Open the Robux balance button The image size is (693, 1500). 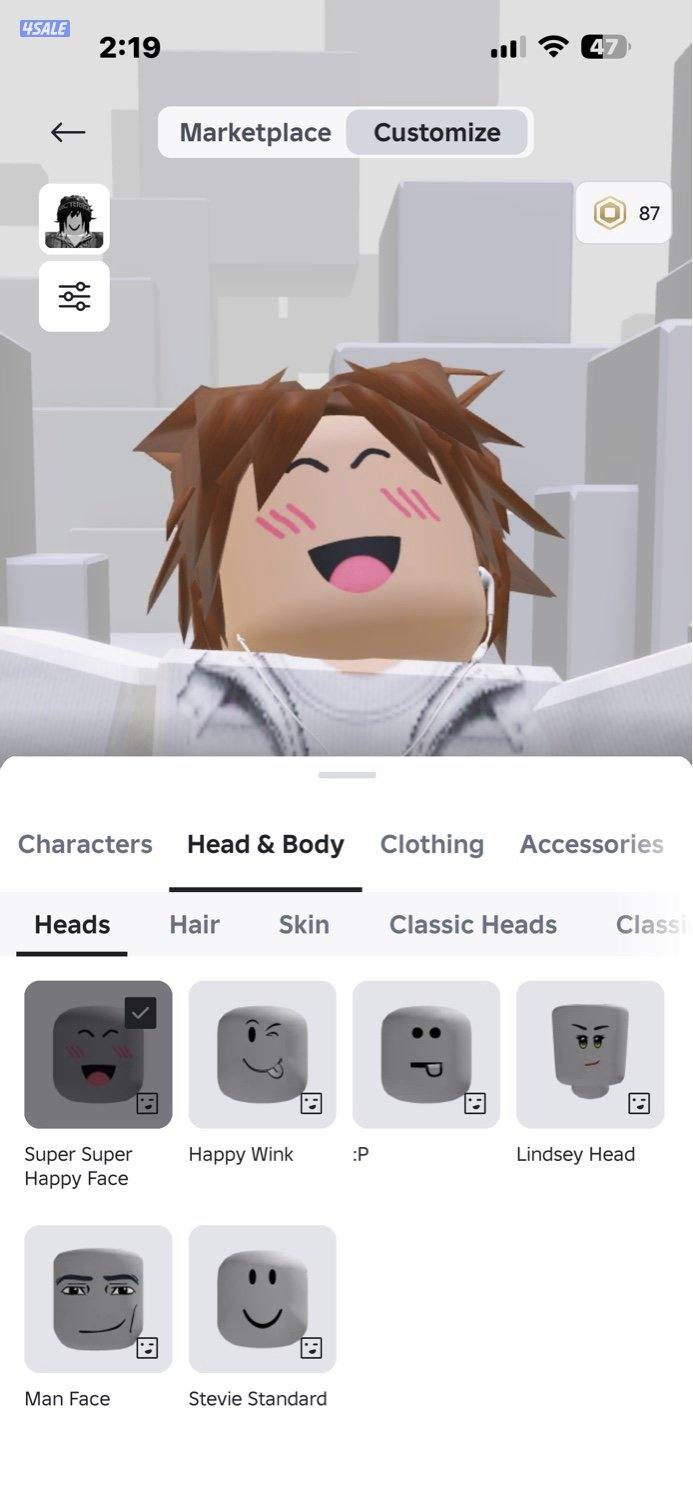point(624,212)
